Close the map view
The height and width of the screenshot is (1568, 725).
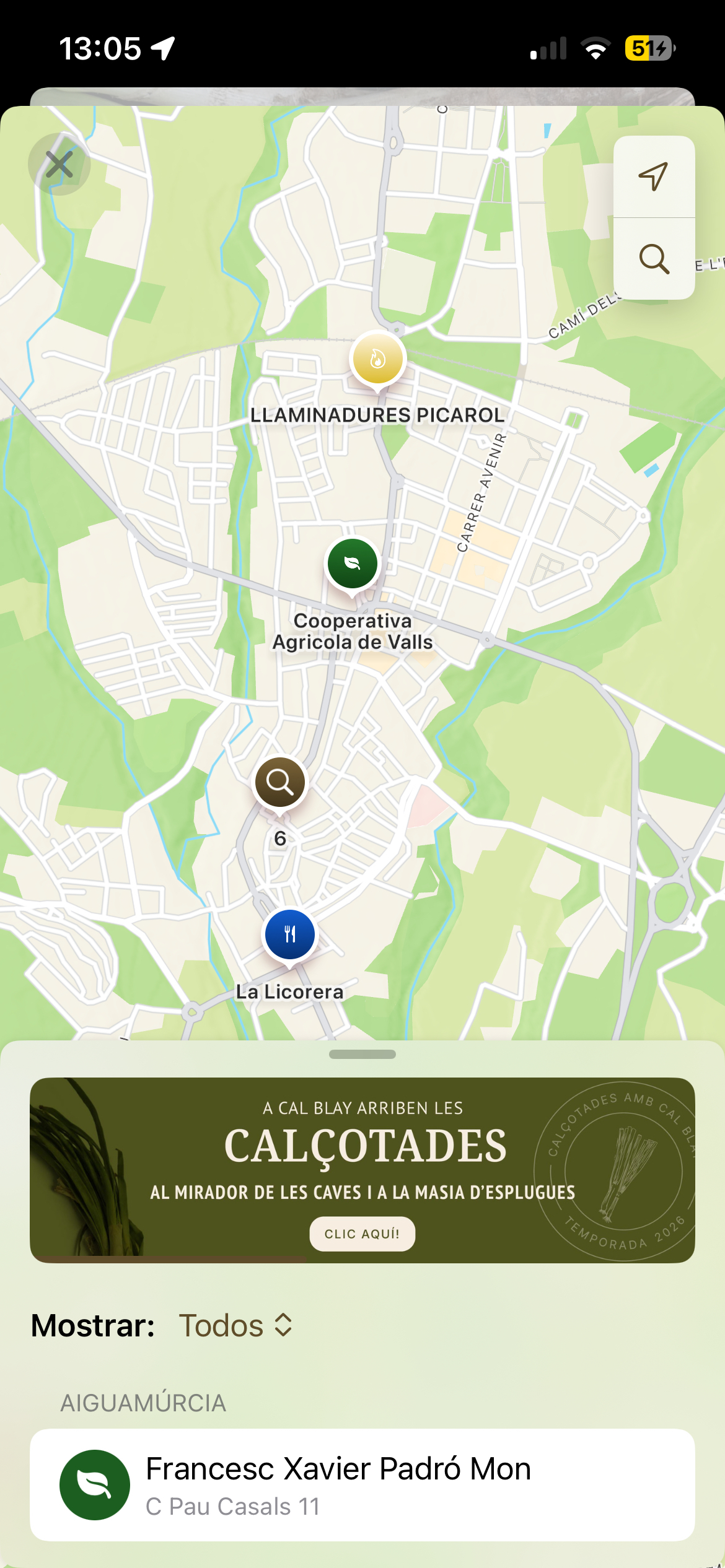pyautogui.click(x=59, y=165)
